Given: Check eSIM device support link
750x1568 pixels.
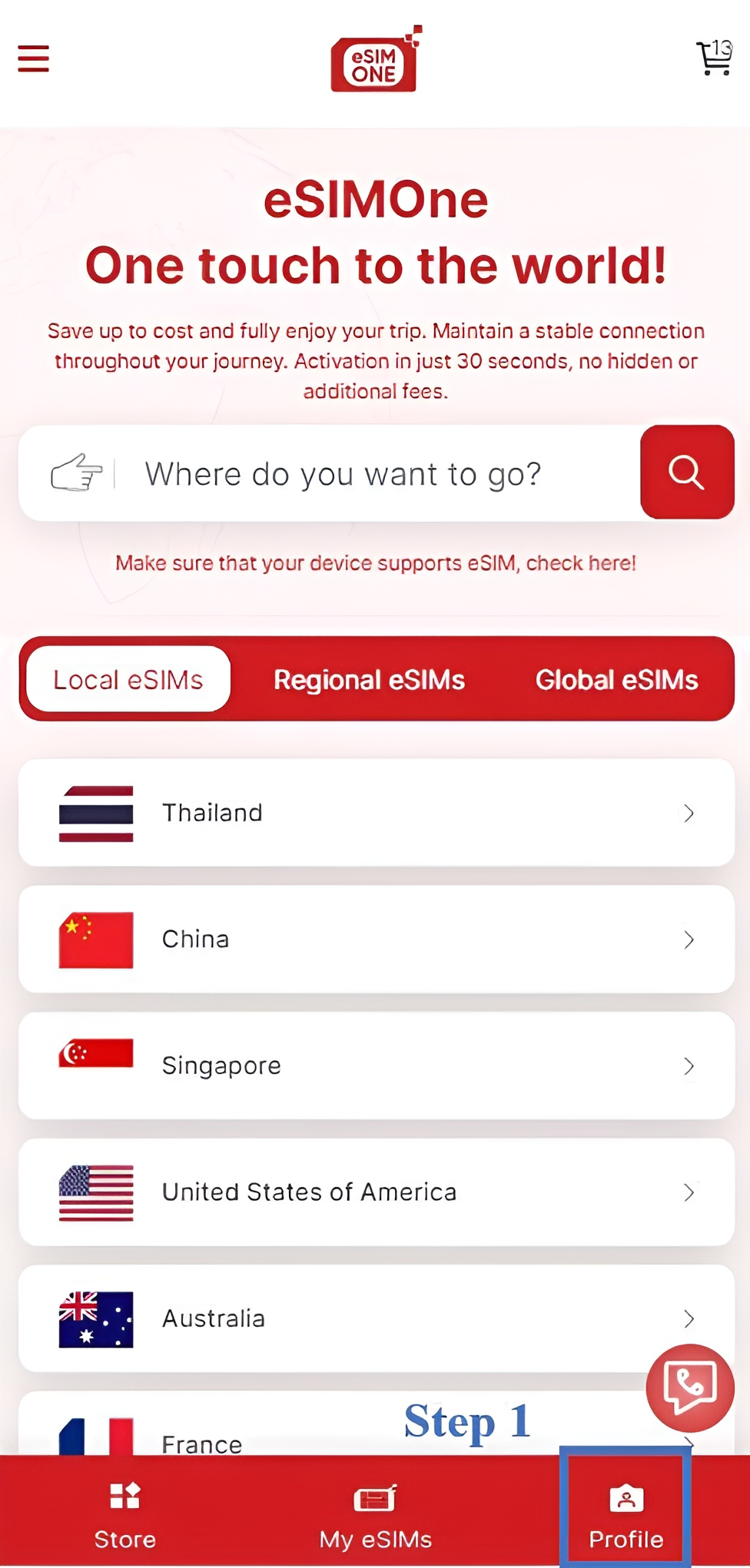Looking at the screenshot, I should pos(375,563).
